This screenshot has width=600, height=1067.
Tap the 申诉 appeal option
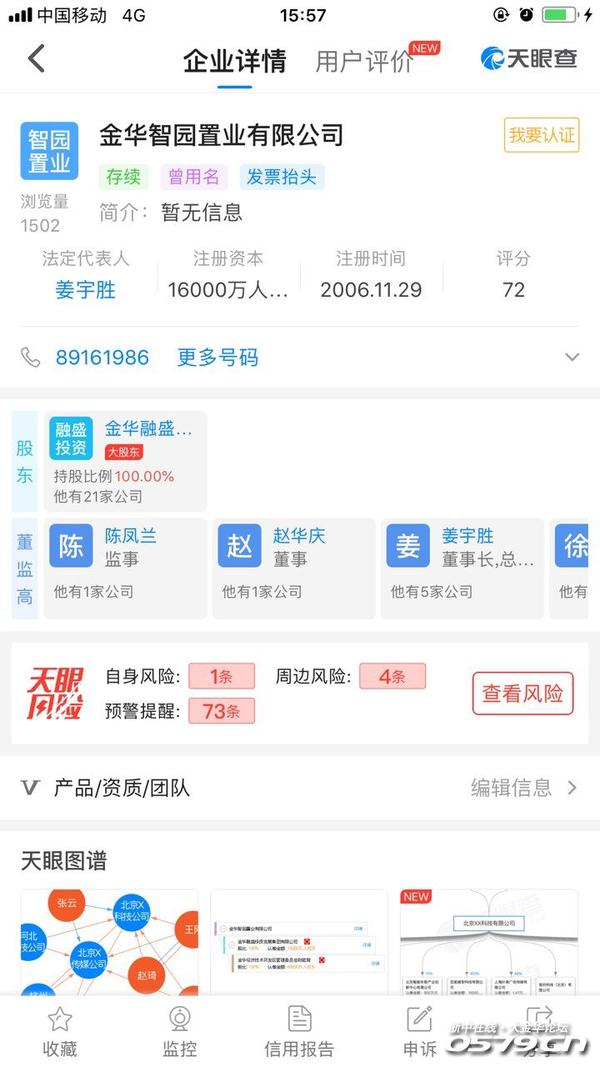tap(419, 1031)
